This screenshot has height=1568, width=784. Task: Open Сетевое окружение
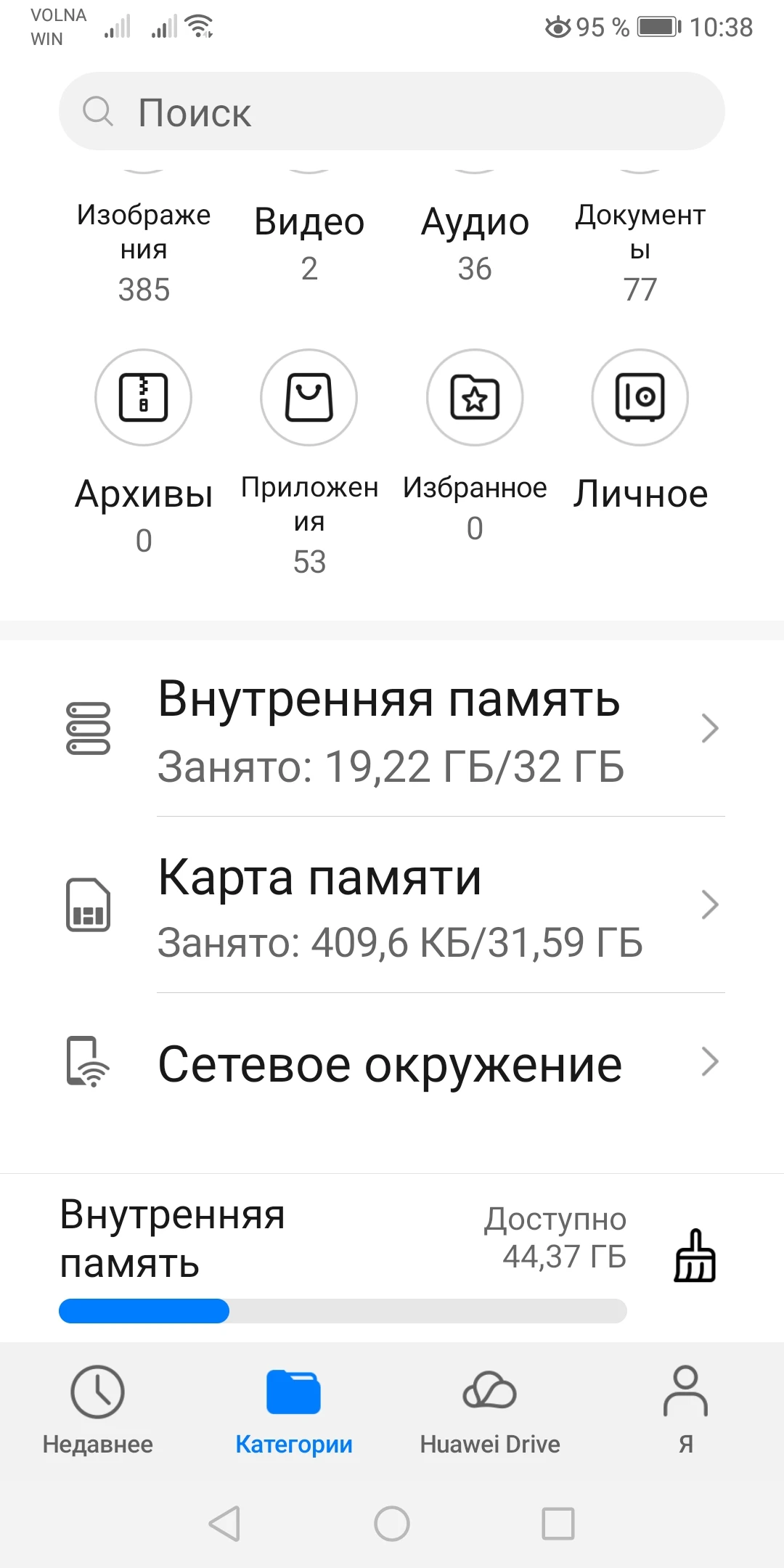point(392,1063)
